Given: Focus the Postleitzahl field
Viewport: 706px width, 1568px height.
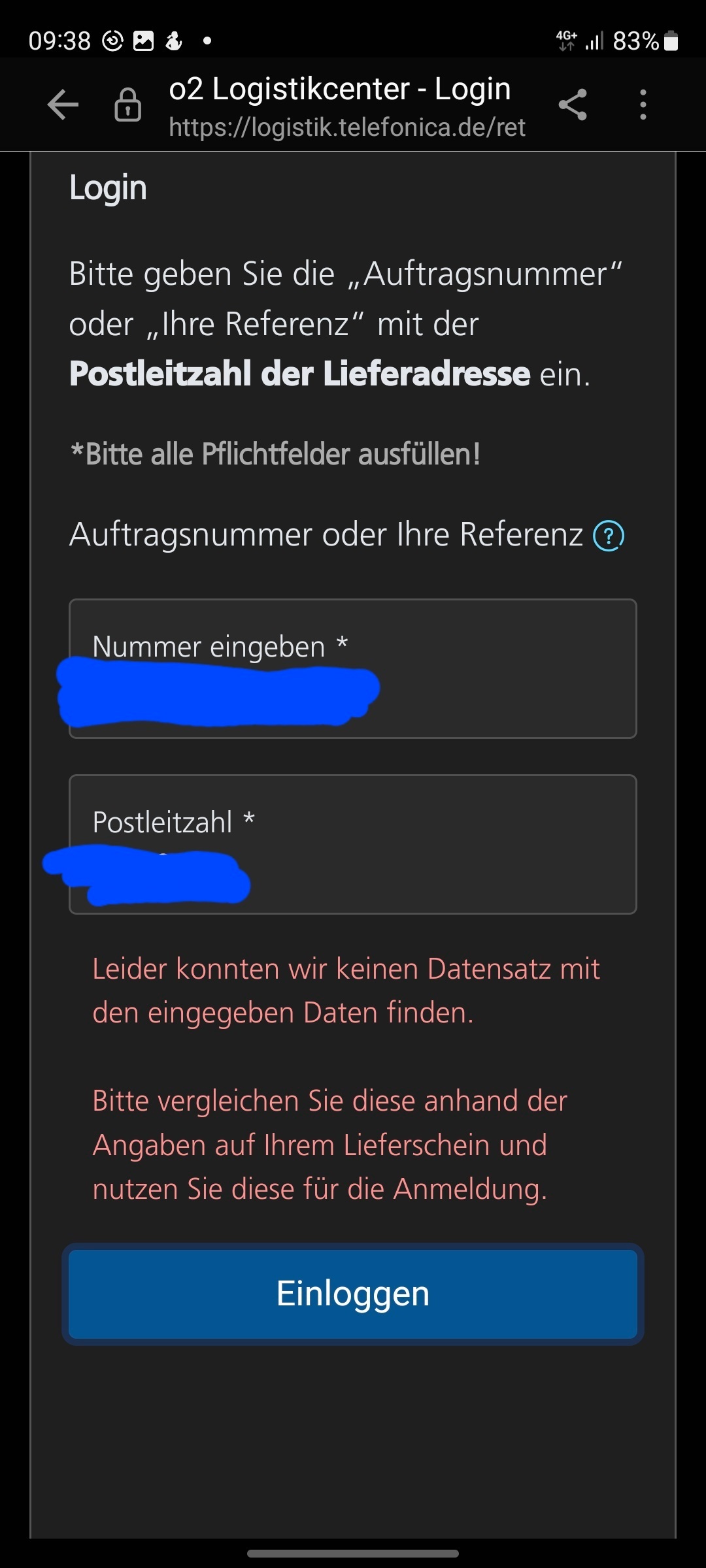Looking at the screenshot, I should point(353,844).
